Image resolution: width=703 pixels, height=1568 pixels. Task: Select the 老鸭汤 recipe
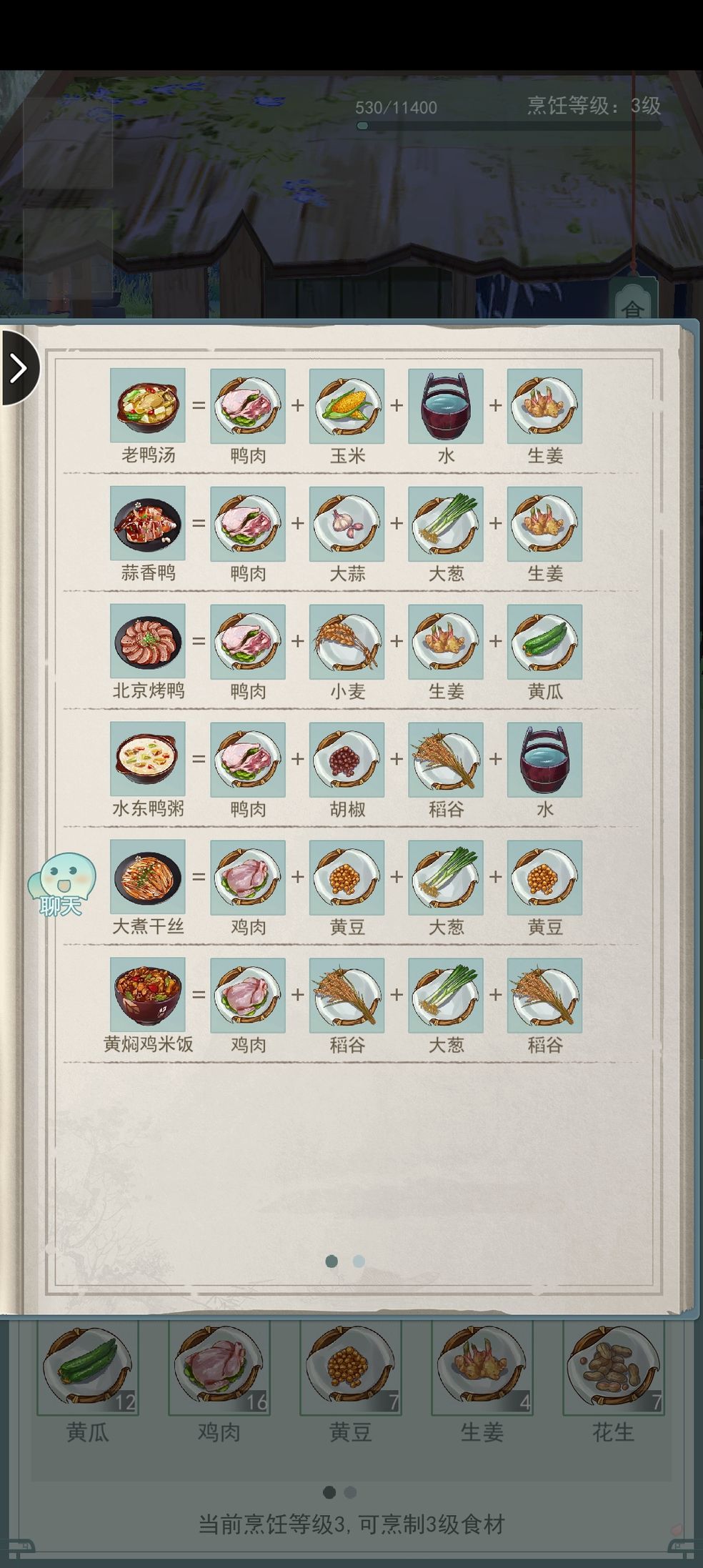tap(148, 405)
